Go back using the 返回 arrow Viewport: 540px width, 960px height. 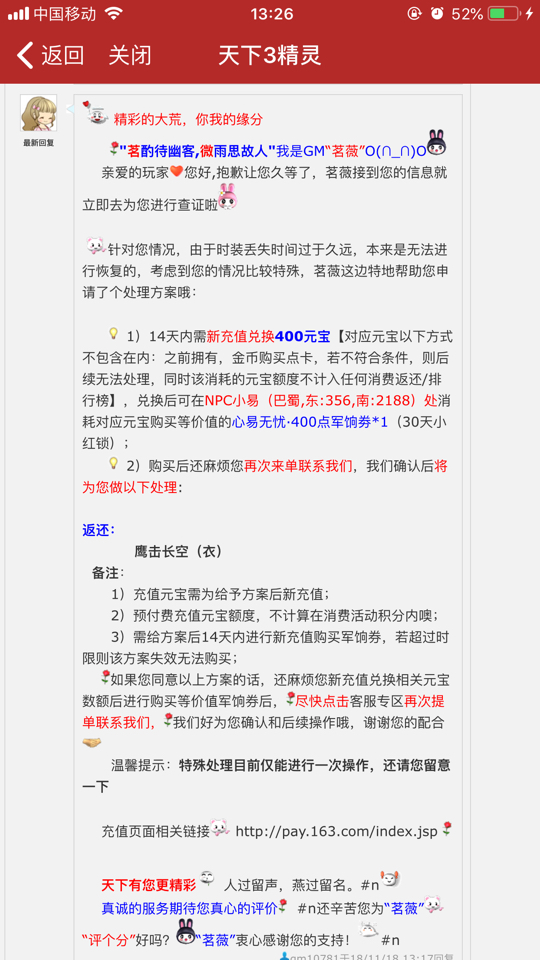click(50, 56)
